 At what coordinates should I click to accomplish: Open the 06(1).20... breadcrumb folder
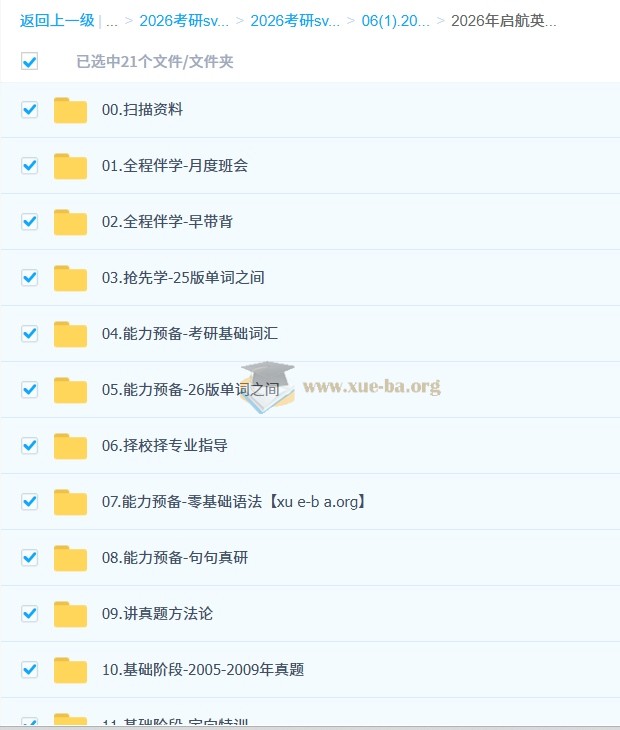coord(395,20)
